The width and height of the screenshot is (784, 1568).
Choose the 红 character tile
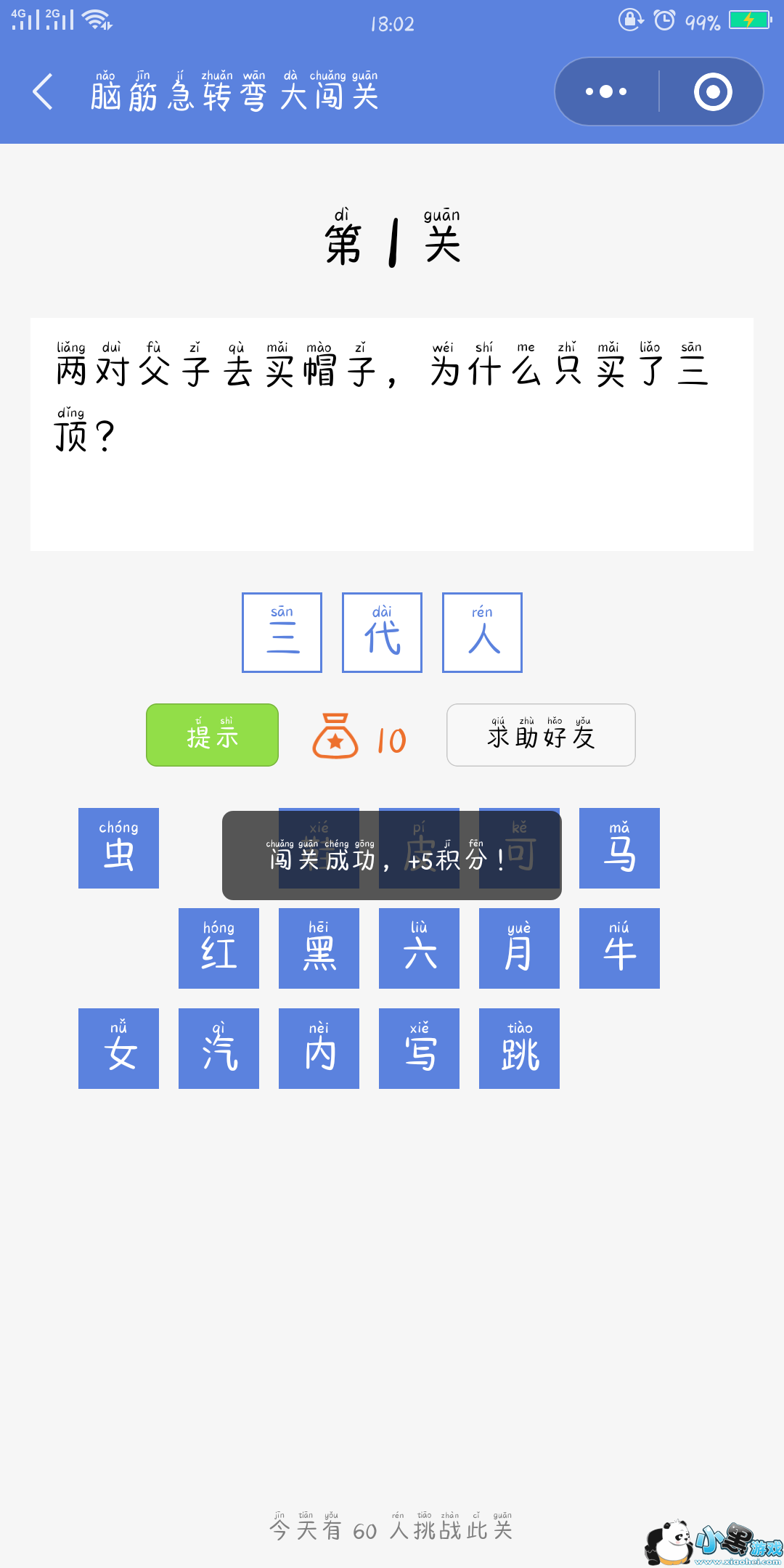point(219,948)
